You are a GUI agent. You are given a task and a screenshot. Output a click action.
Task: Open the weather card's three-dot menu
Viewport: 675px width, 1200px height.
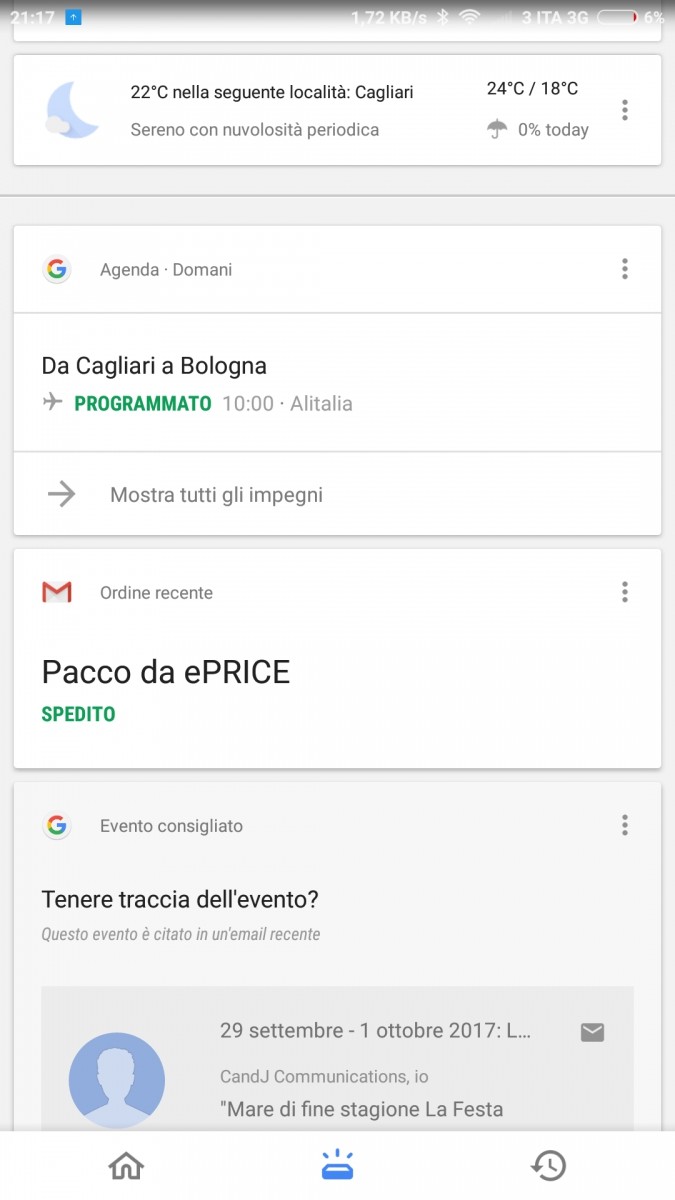pos(624,110)
